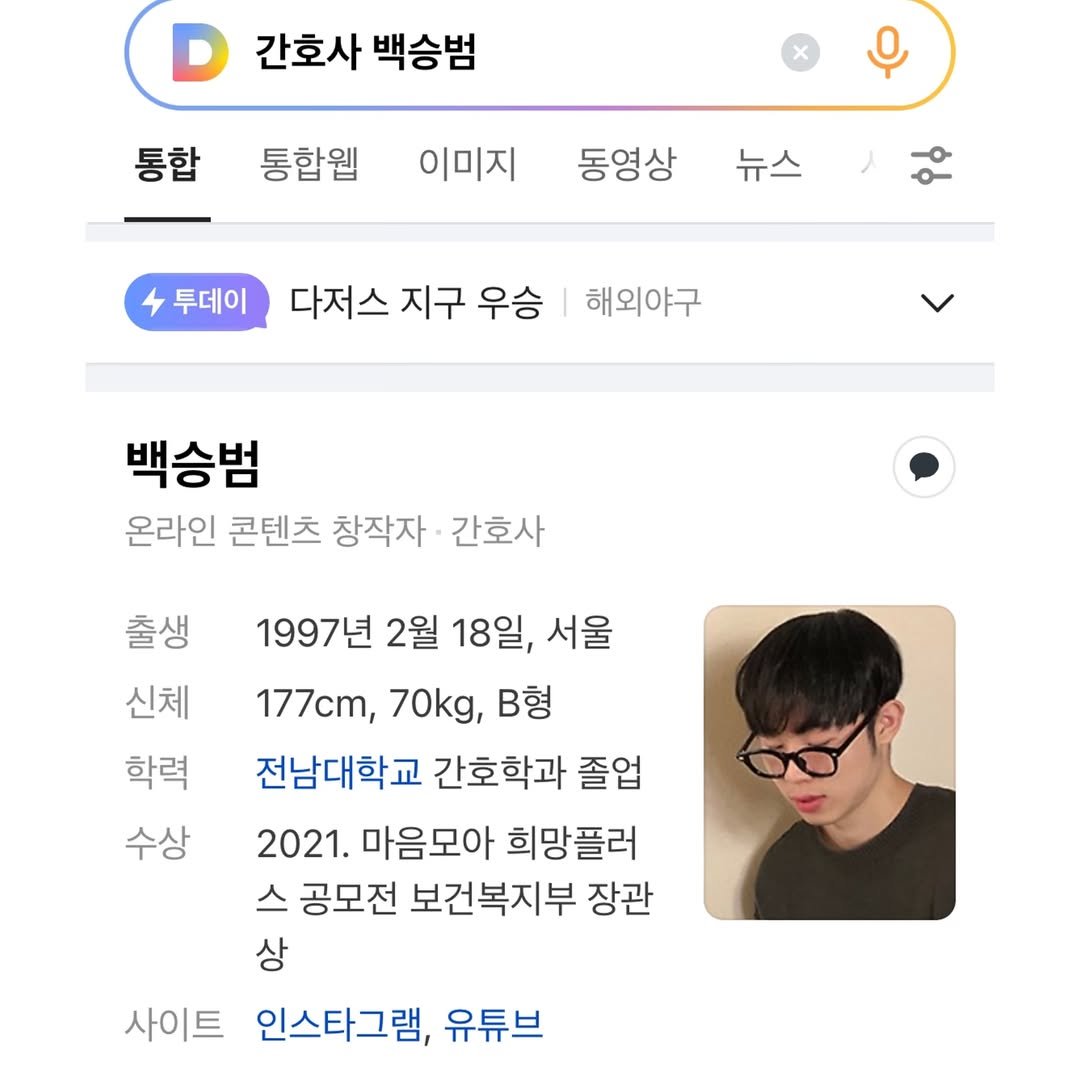Start voice search with the microphone
1080x1080 pixels.
pos(887,52)
